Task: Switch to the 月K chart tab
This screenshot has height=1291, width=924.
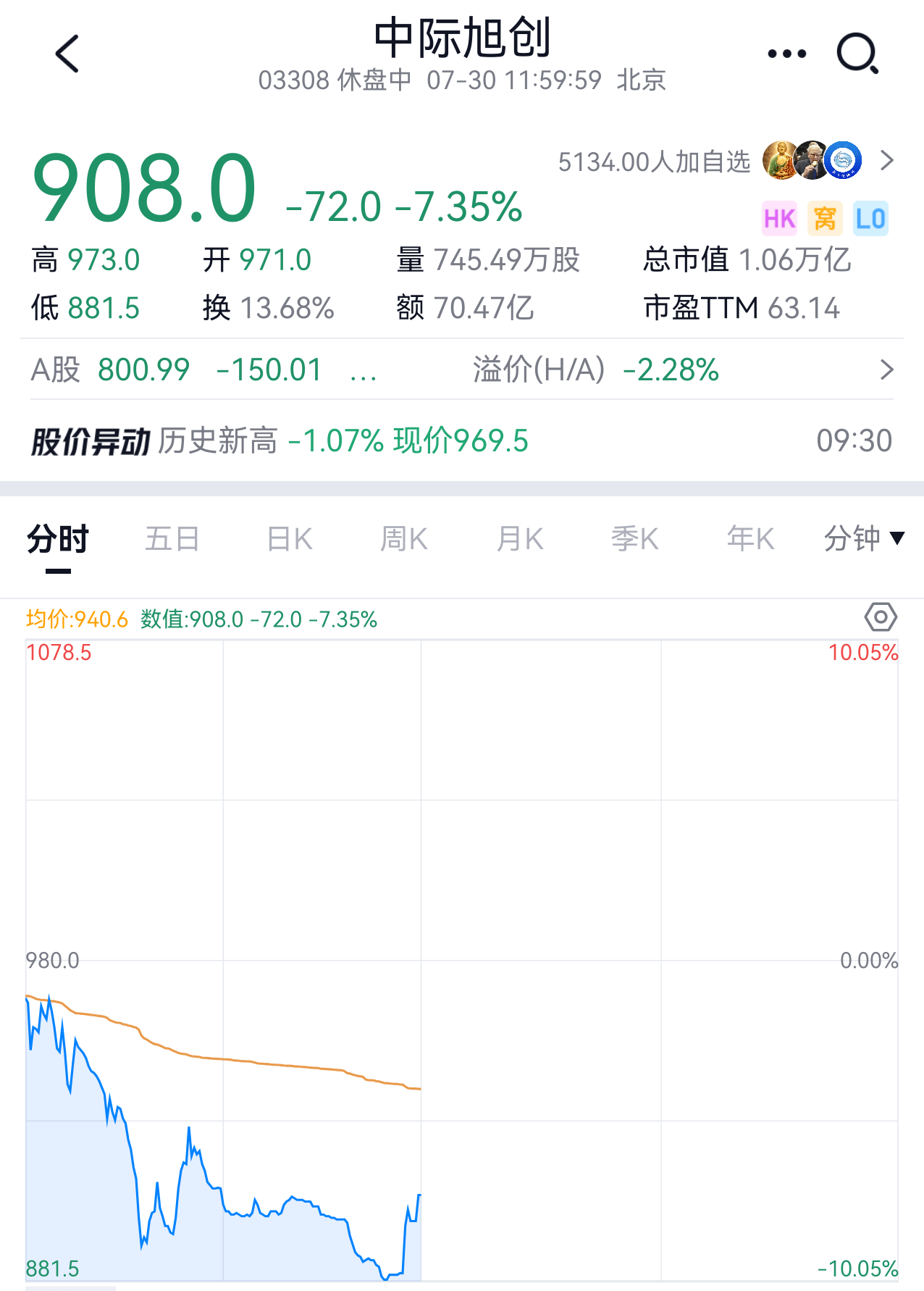Action: tap(520, 540)
